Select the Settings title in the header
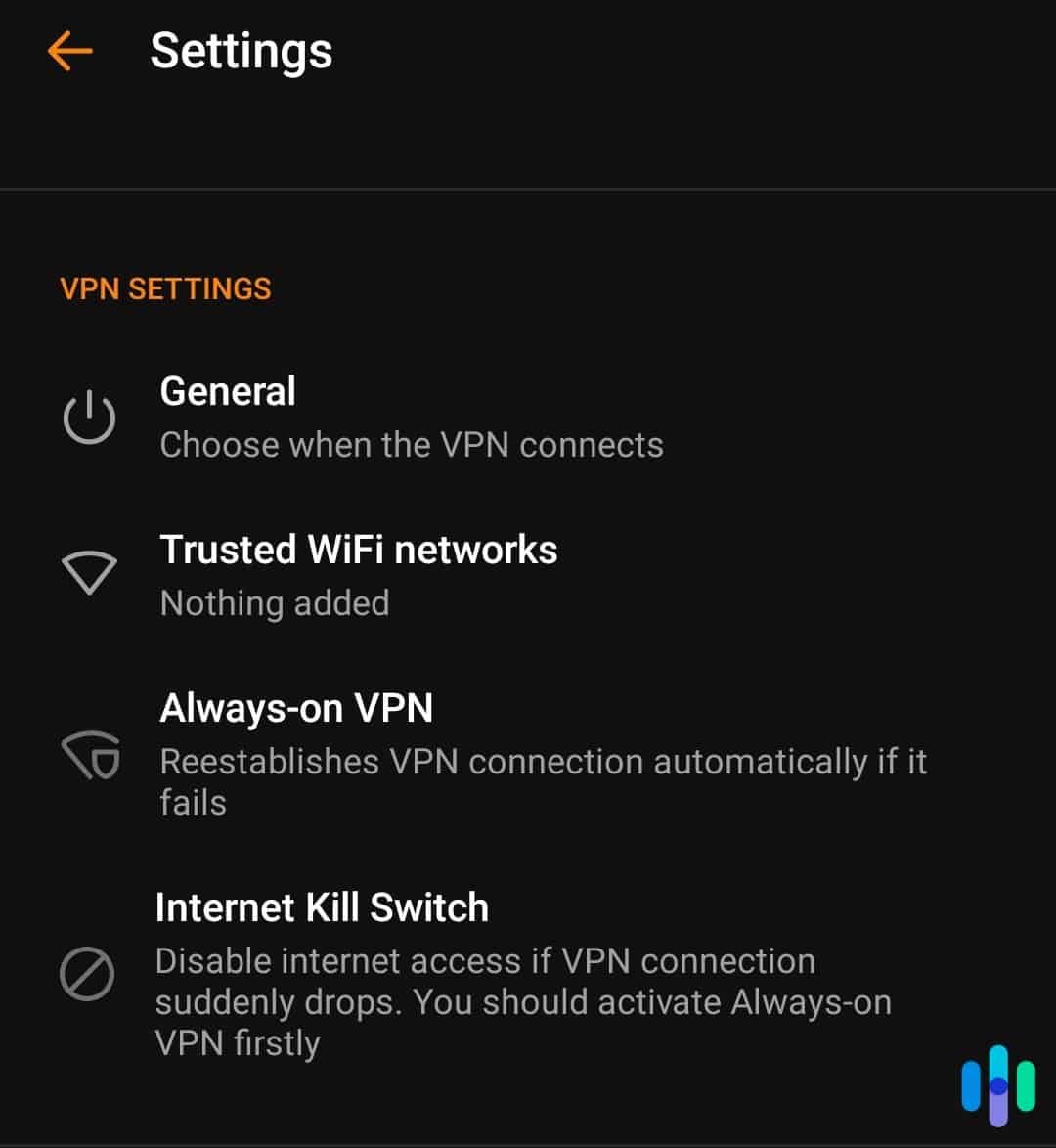 tap(242, 51)
